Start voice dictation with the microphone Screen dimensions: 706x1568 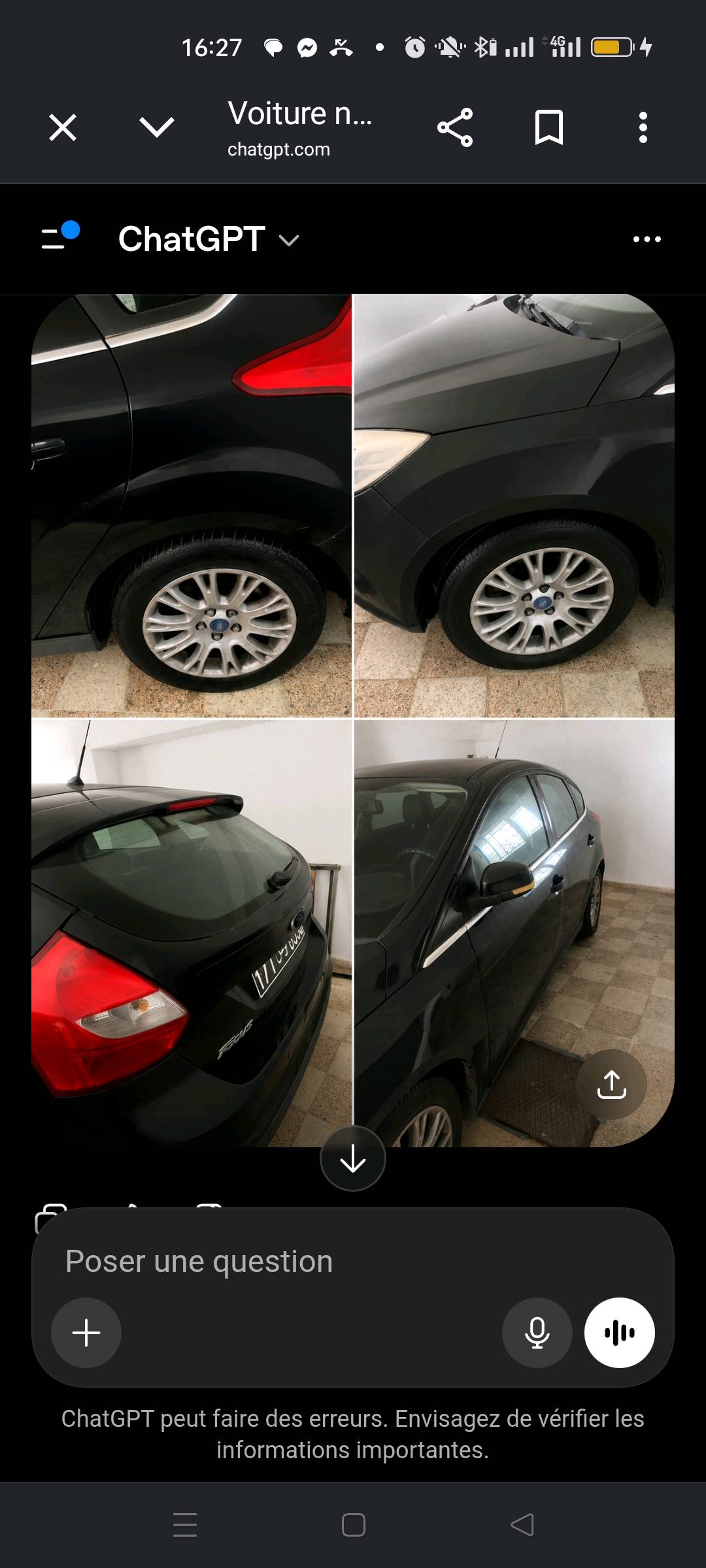point(537,1333)
